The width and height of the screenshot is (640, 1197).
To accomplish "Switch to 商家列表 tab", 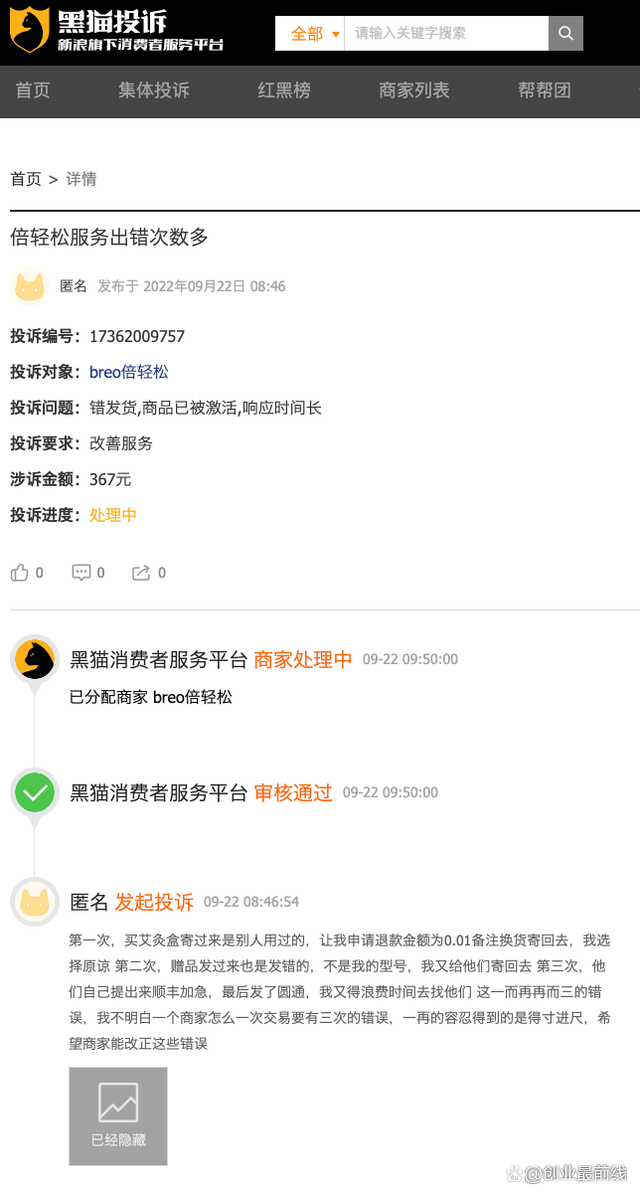I will coord(414,90).
